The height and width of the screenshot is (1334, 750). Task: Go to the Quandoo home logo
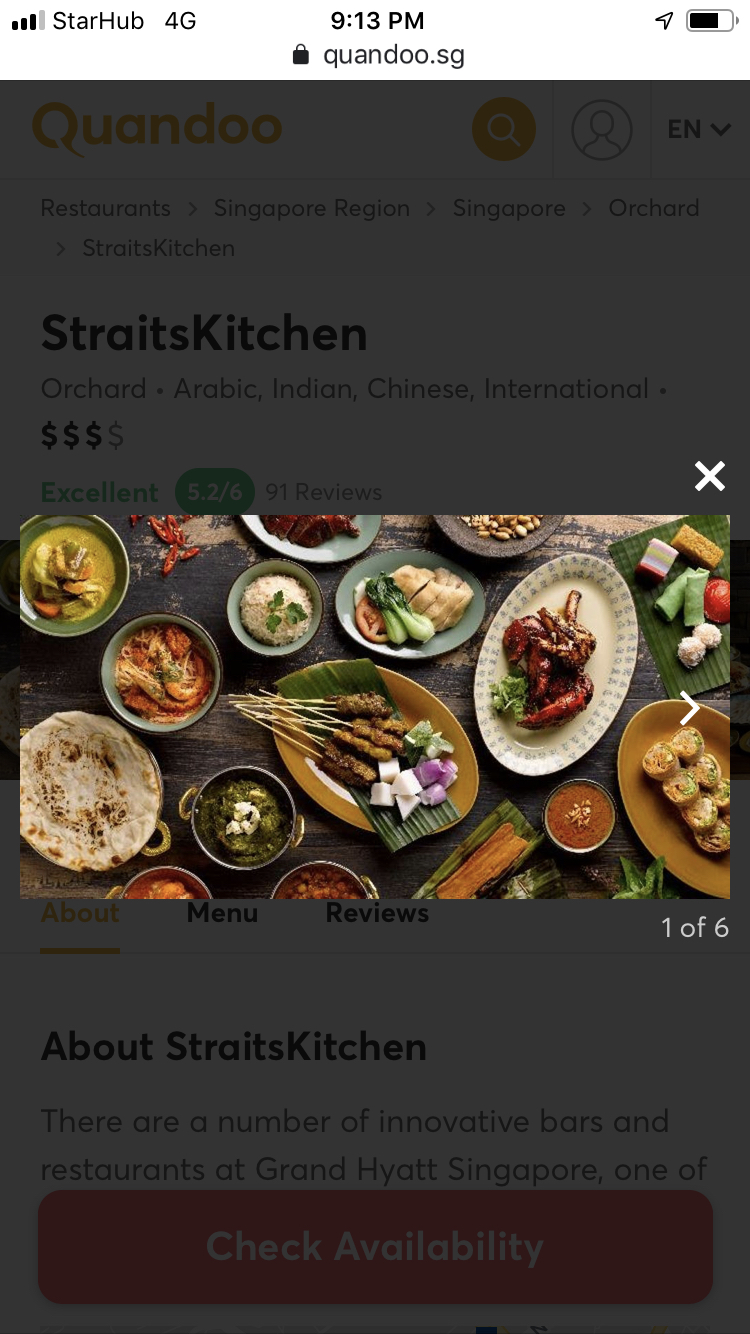click(157, 128)
